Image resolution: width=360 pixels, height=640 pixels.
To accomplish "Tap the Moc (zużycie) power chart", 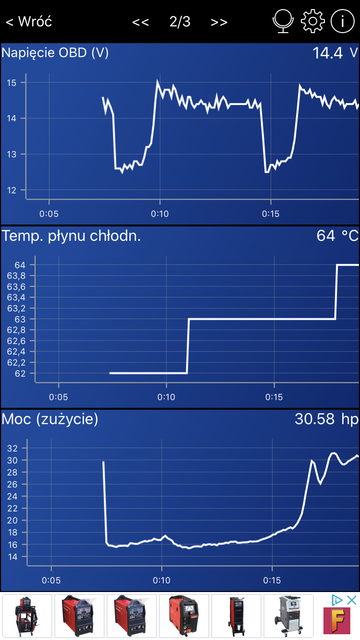I will click(x=180, y=500).
